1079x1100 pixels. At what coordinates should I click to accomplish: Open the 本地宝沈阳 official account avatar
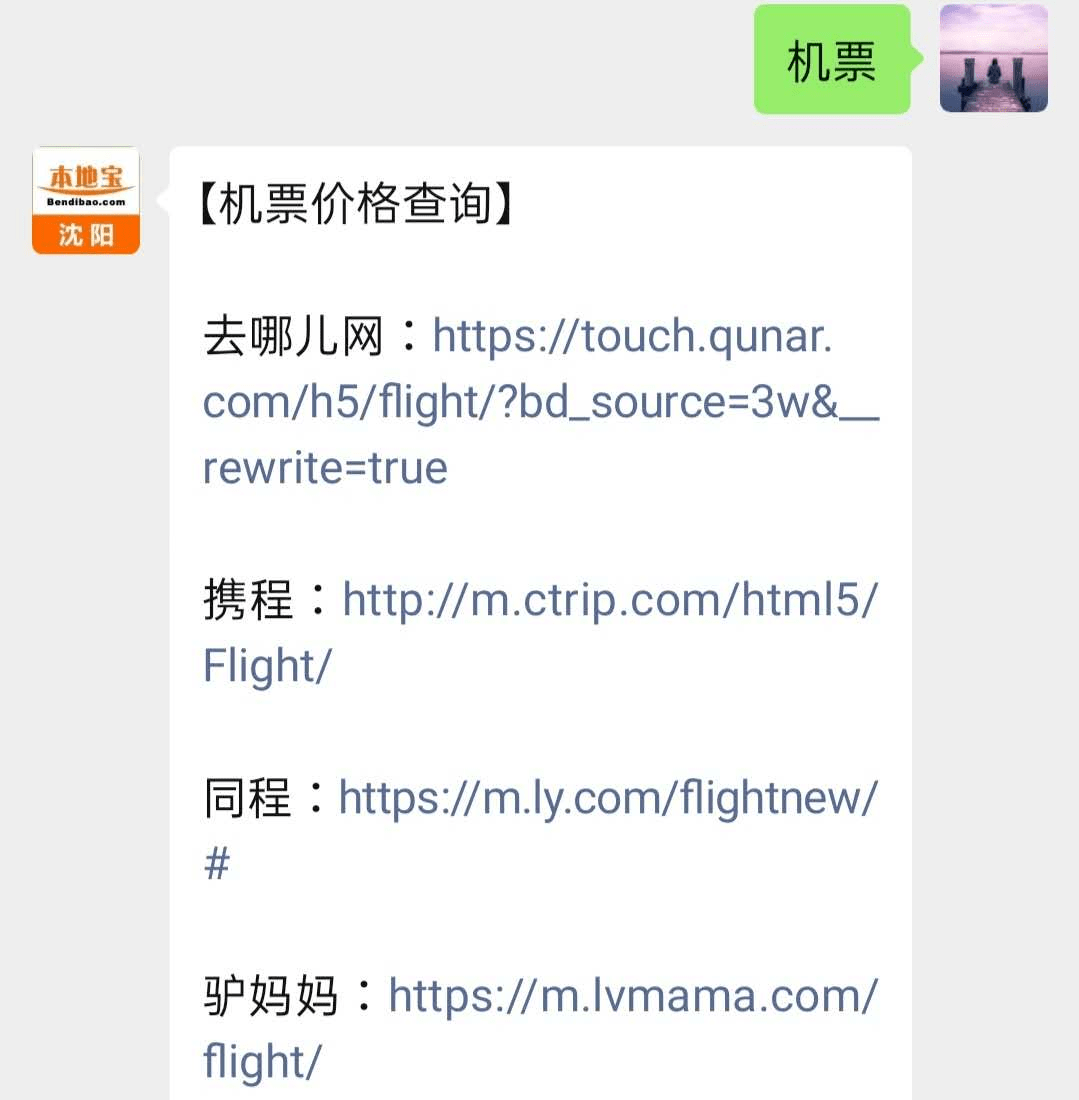pos(85,197)
